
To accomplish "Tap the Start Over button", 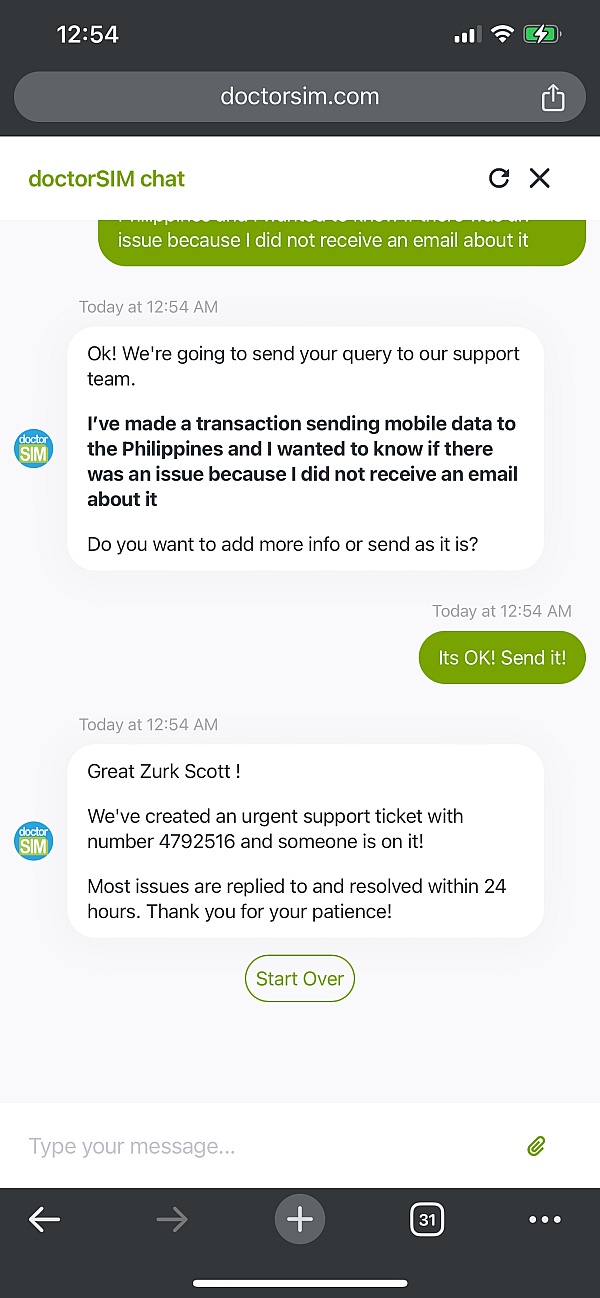I will pyautogui.click(x=300, y=979).
